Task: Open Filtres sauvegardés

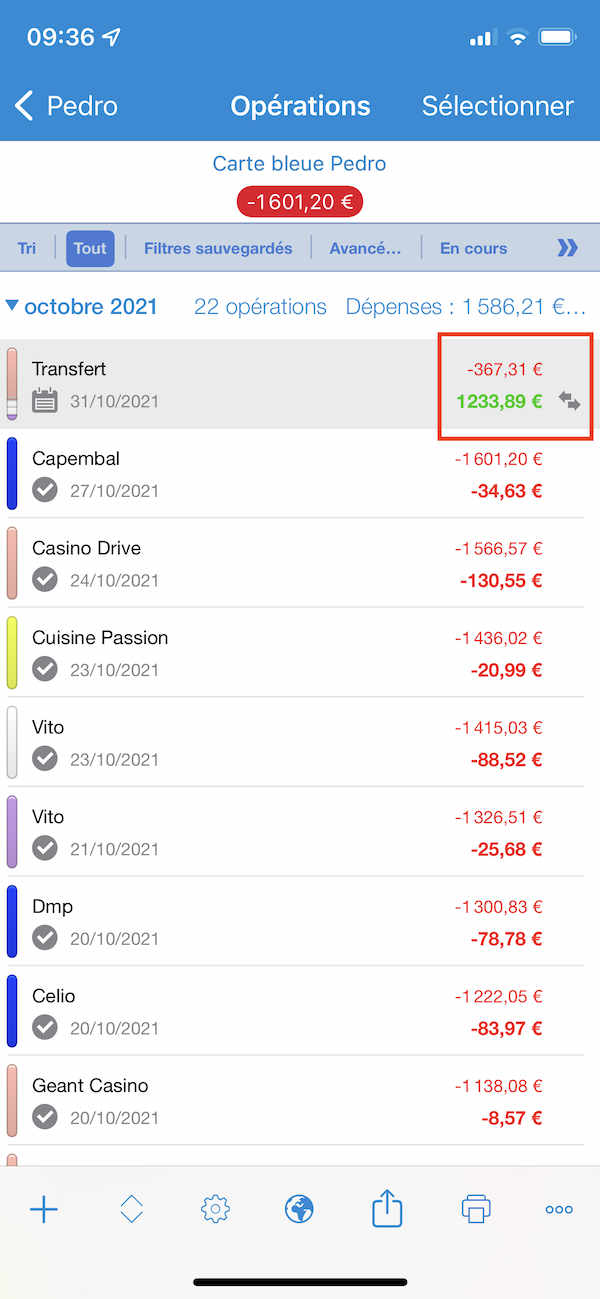Action: pyautogui.click(x=218, y=248)
